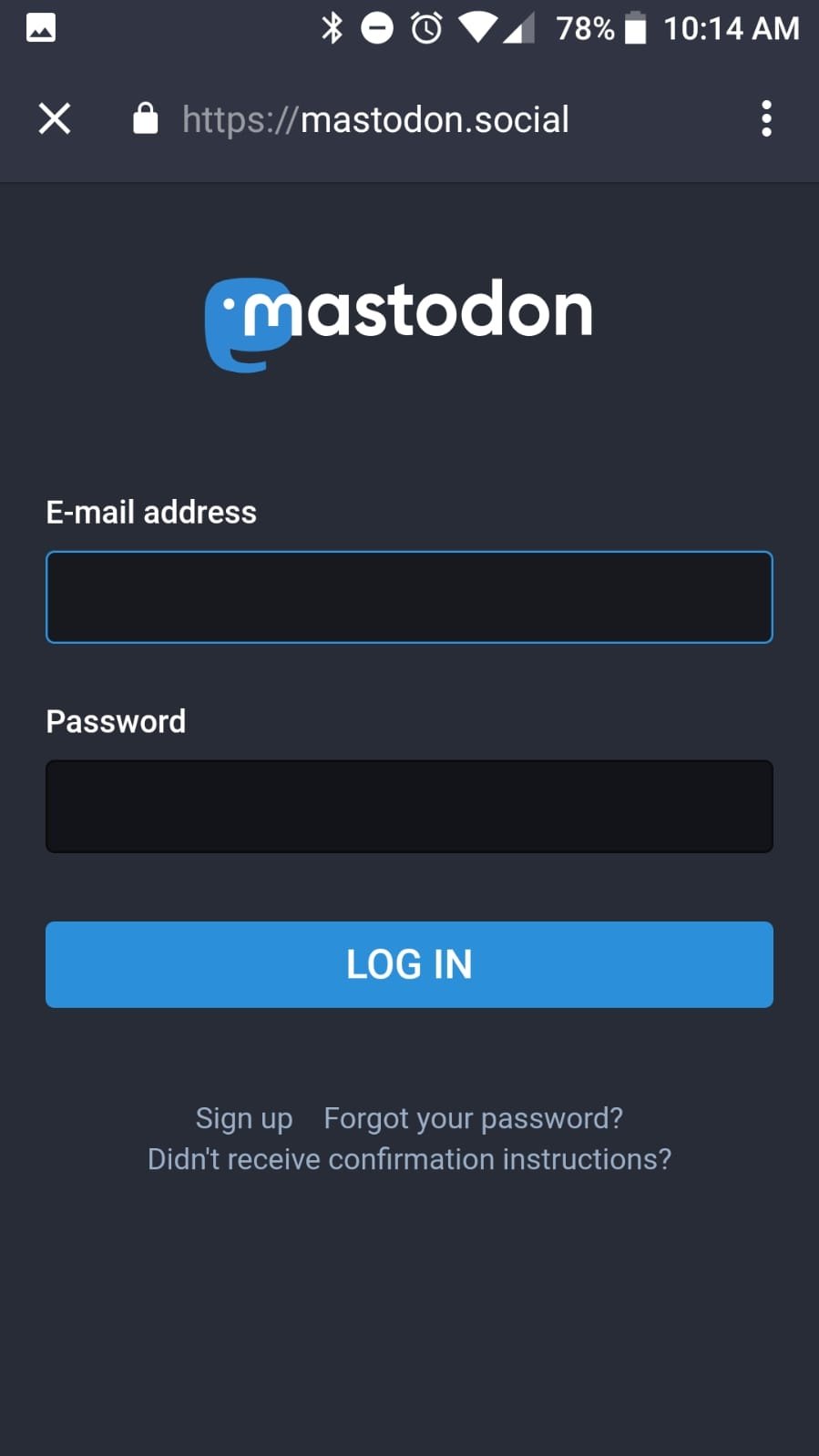819x1456 pixels.
Task: Select Forgot your password?
Action: click(x=473, y=1118)
